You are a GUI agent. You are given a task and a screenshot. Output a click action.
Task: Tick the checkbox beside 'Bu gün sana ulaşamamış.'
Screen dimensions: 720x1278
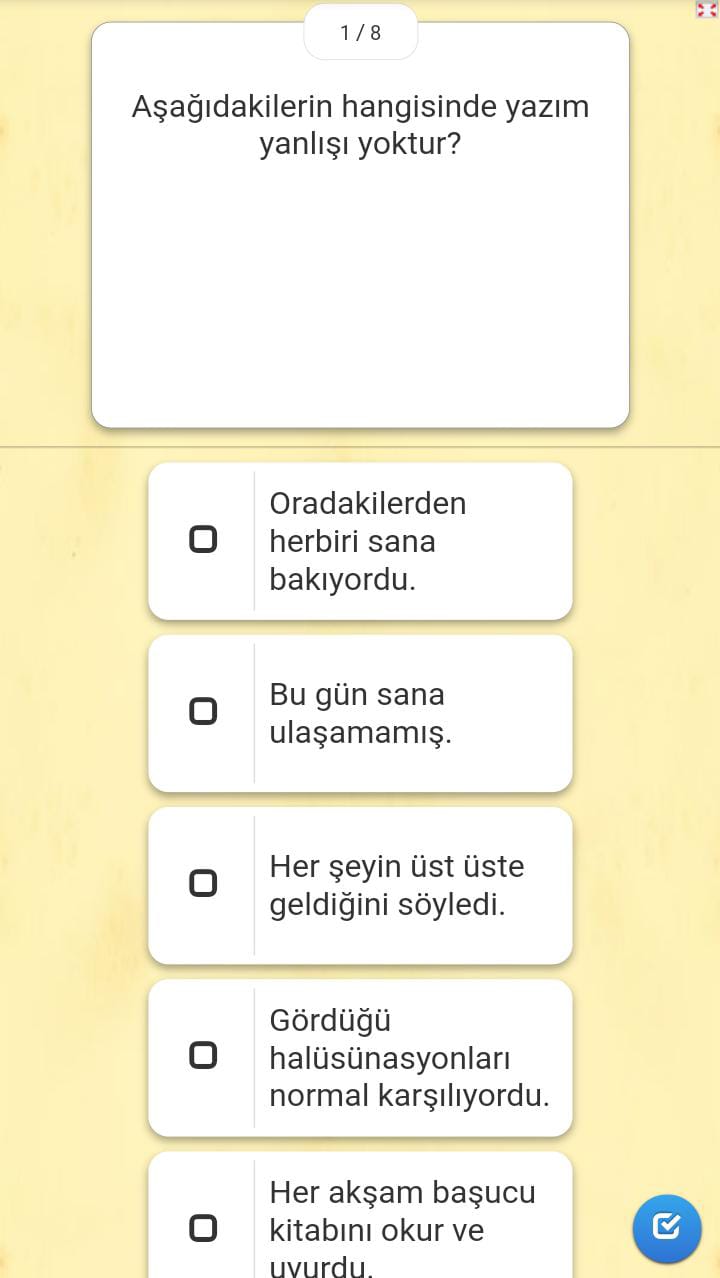click(x=203, y=710)
